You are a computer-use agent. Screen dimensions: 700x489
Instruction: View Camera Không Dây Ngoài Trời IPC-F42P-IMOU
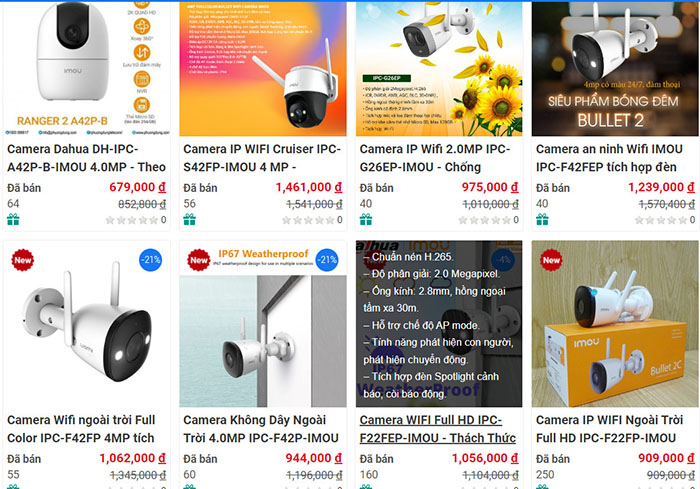262,429
